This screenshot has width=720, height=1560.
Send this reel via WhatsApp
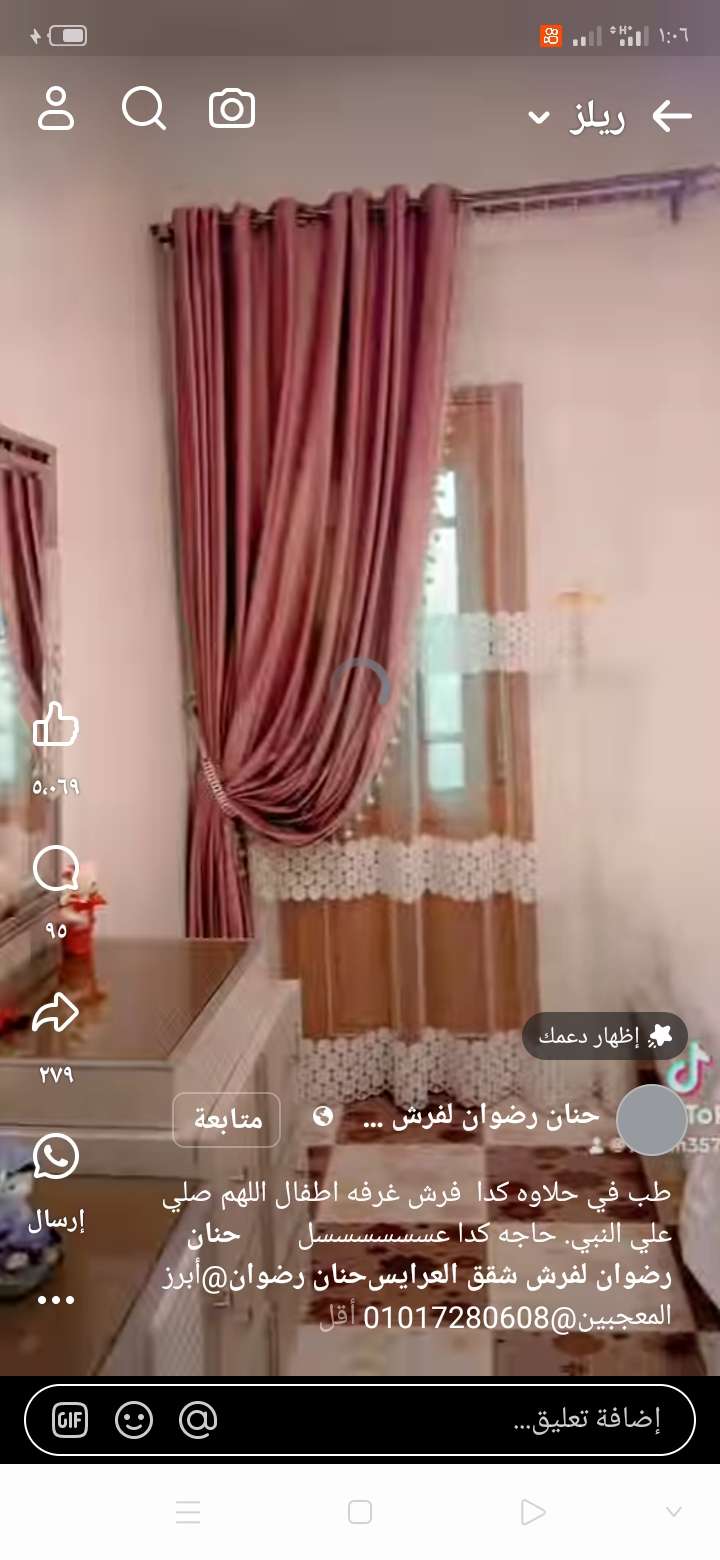(x=56, y=1158)
